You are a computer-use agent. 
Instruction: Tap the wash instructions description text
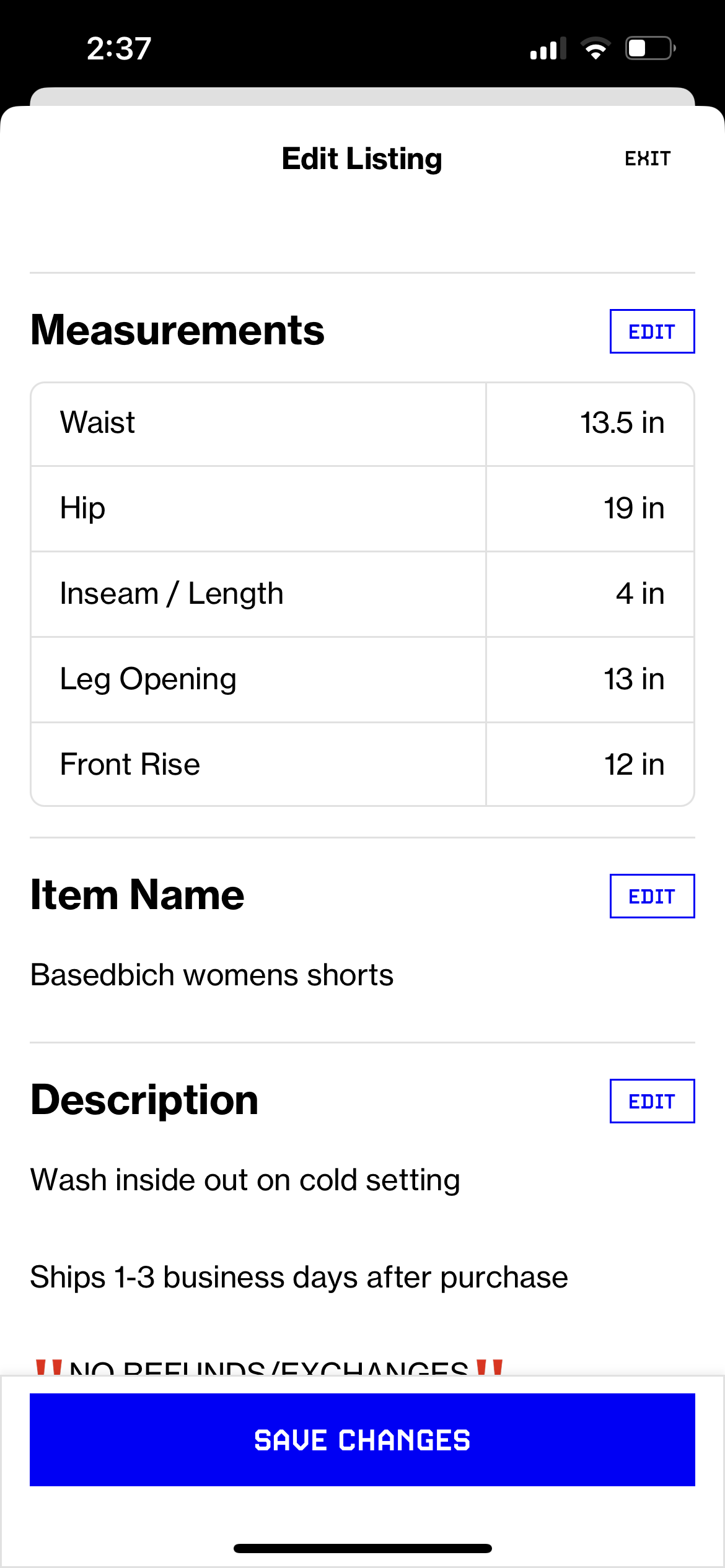245,1179
